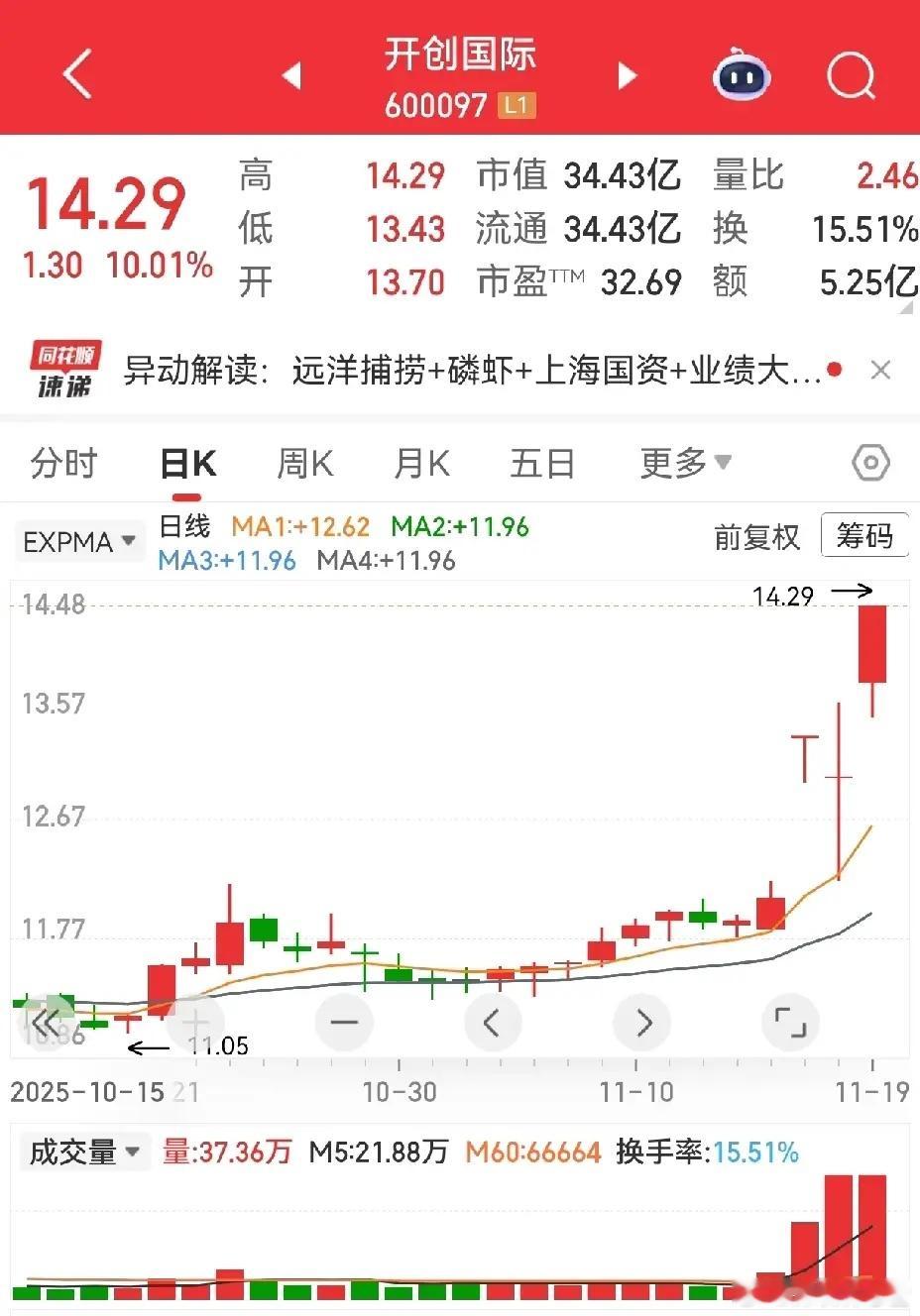Switch to the next stock

pyautogui.click(x=628, y=75)
